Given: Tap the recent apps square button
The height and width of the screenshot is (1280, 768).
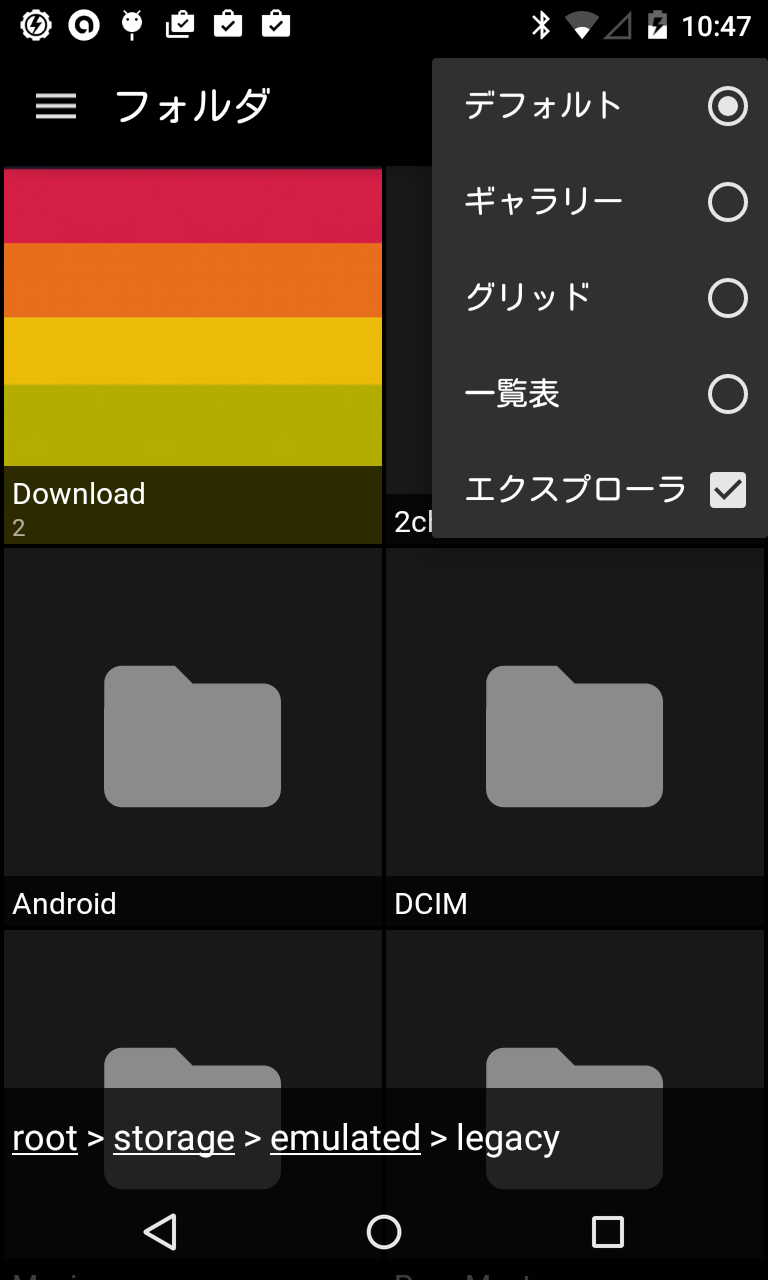Looking at the screenshot, I should [608, 1232].
